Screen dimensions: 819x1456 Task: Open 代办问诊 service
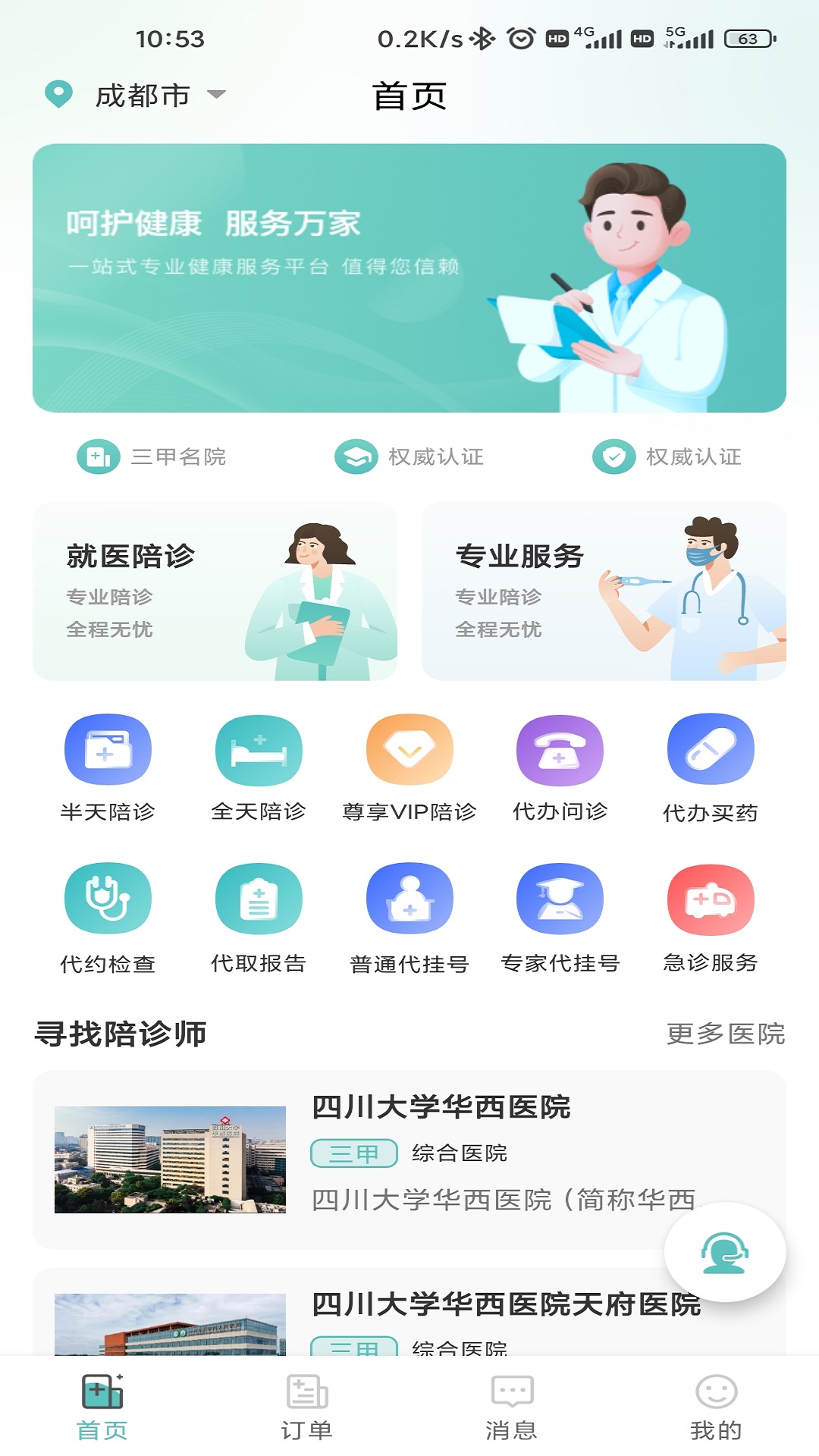pyautogui.click(x=560, y=767)
